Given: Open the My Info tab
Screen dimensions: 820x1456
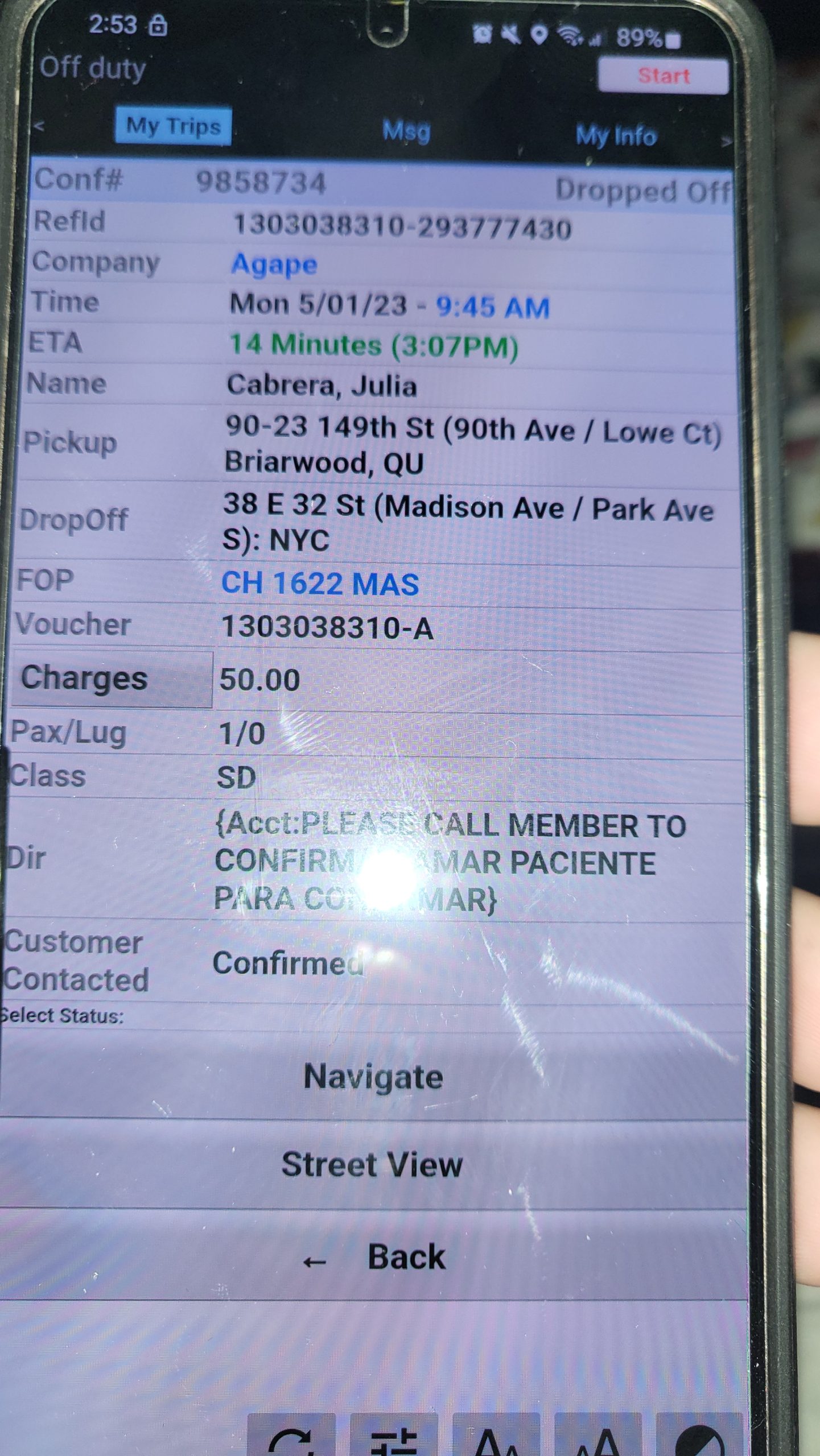Looking at the screenshot, I should [x=616, y=136].
